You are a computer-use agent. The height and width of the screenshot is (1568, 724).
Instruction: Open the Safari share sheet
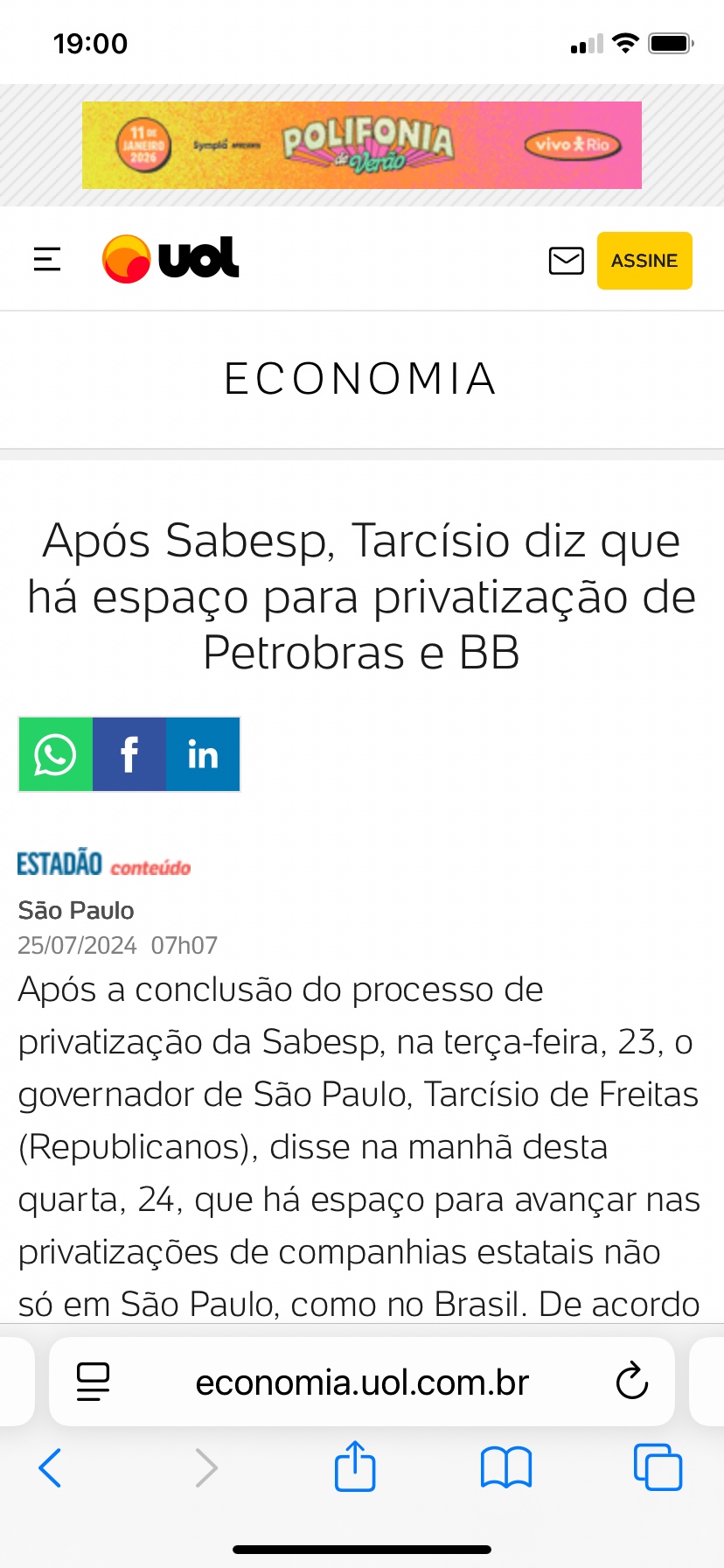pyautogui.click(x=355, y=1466)
